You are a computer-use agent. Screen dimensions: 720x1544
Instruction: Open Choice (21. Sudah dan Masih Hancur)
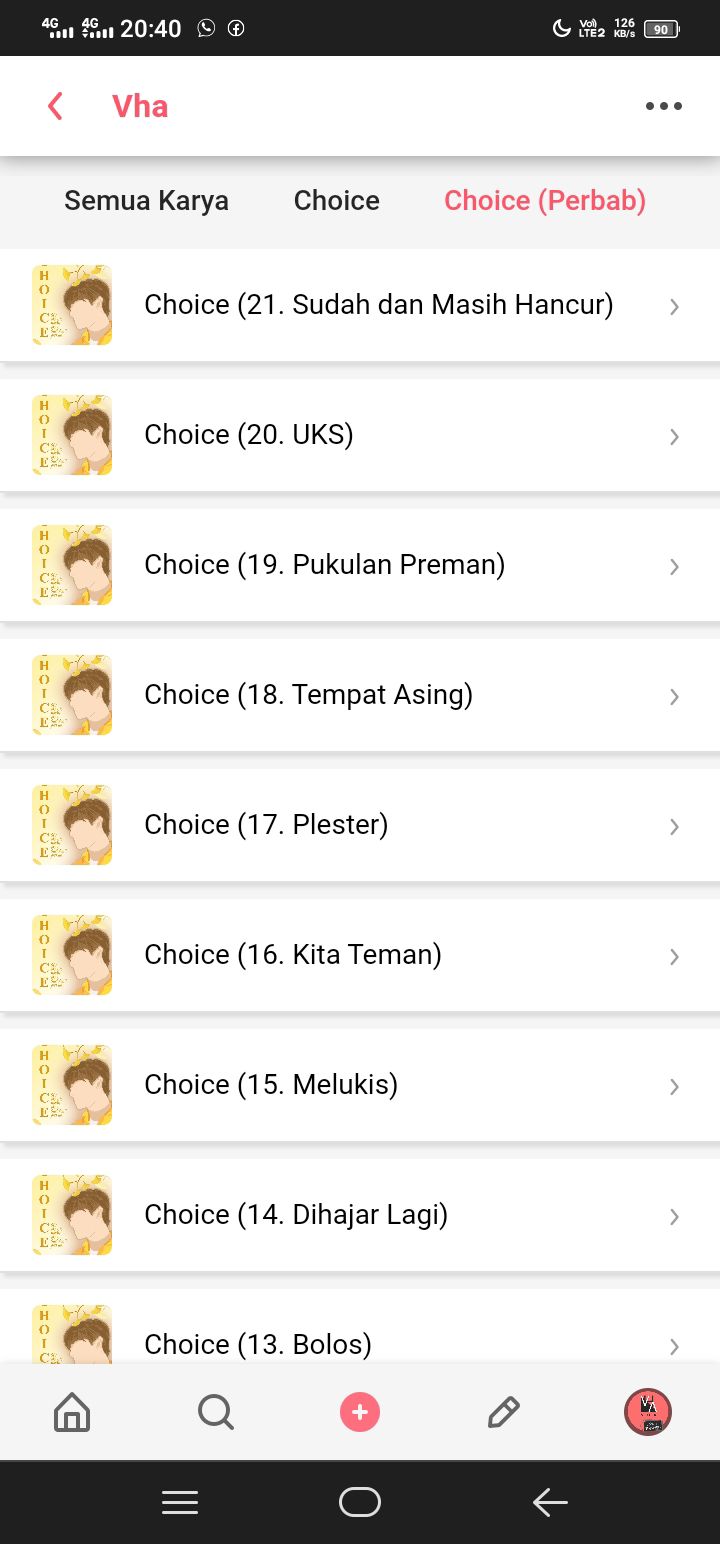click(x=360, y=305)
